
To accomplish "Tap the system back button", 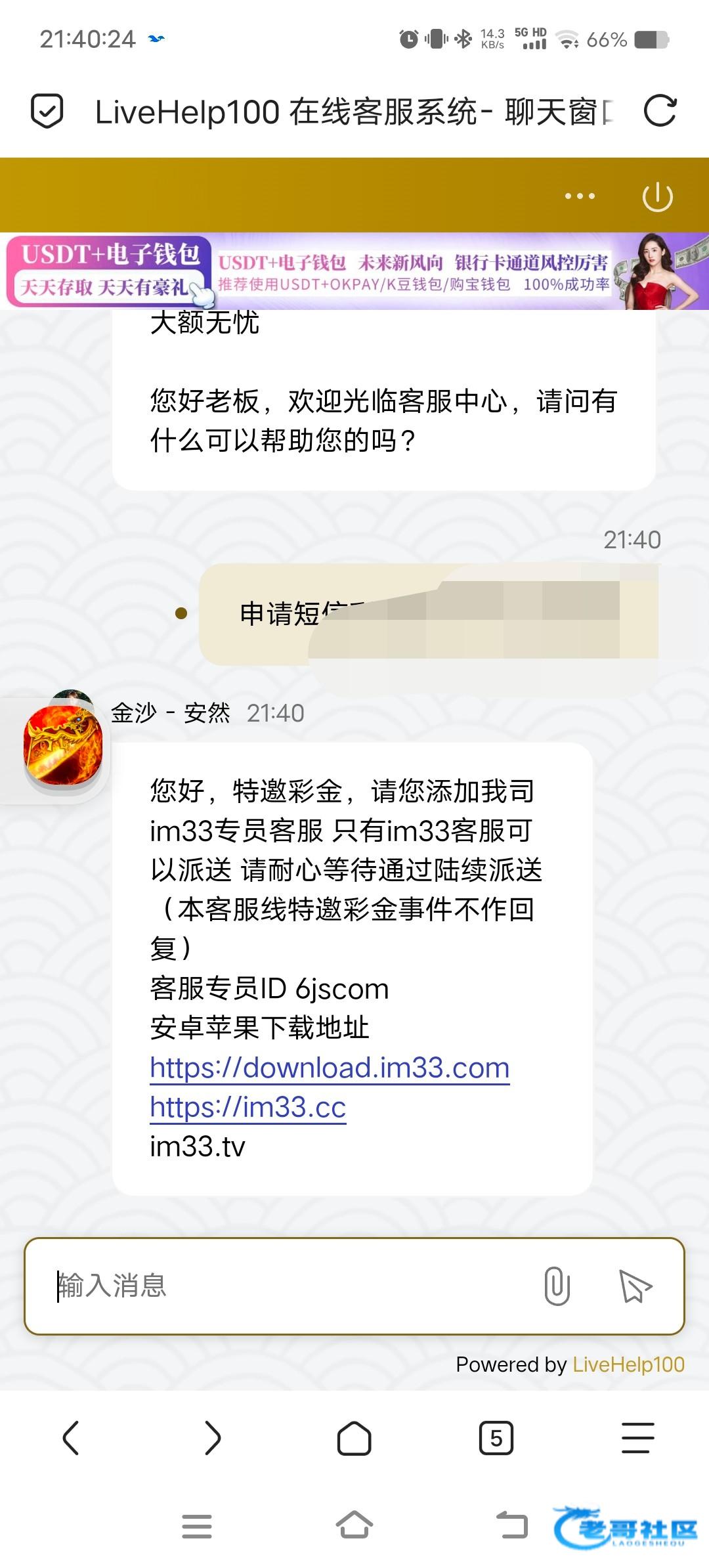I will 512,1526.
